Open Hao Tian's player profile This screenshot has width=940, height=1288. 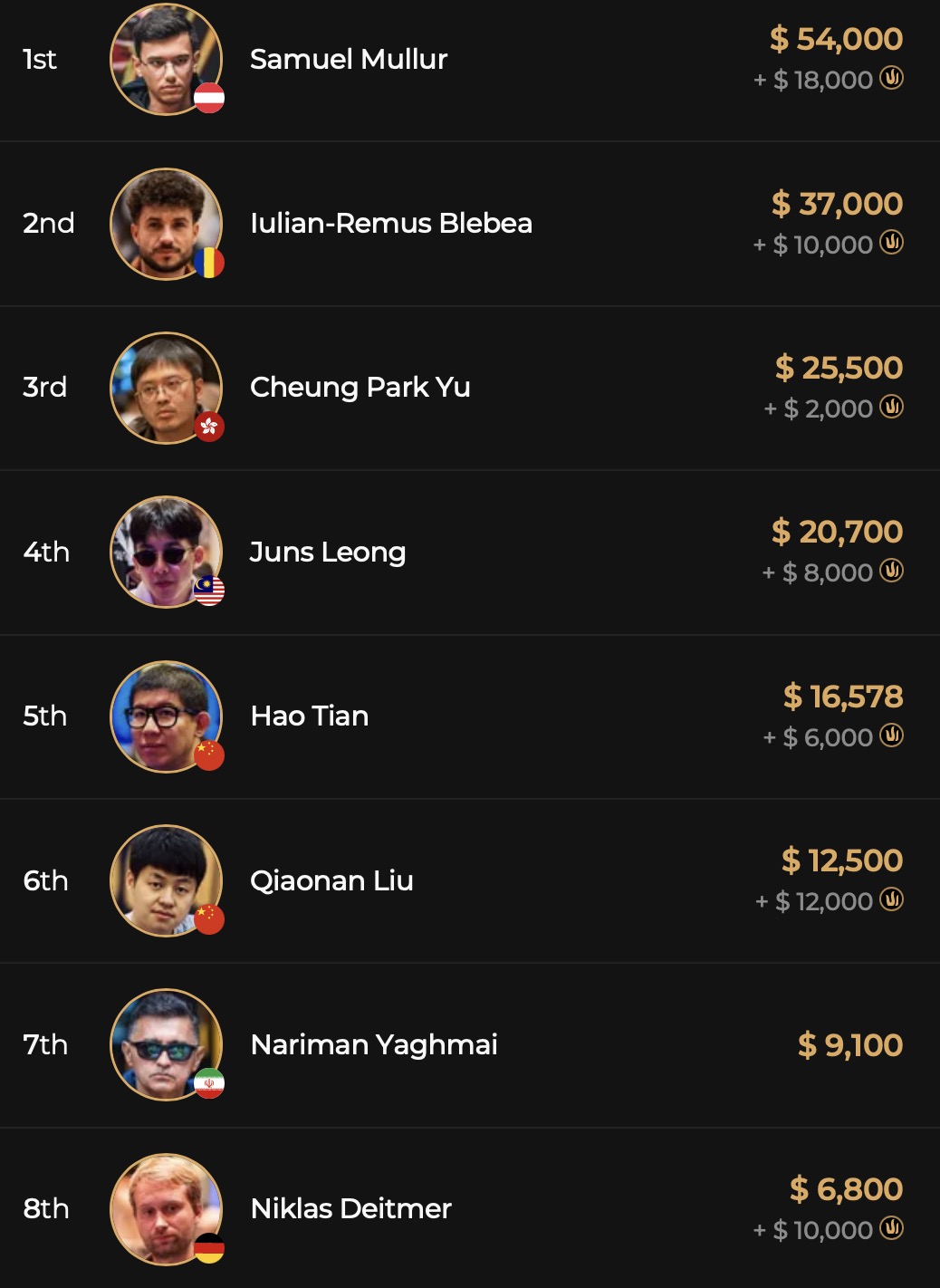point(309,716)
